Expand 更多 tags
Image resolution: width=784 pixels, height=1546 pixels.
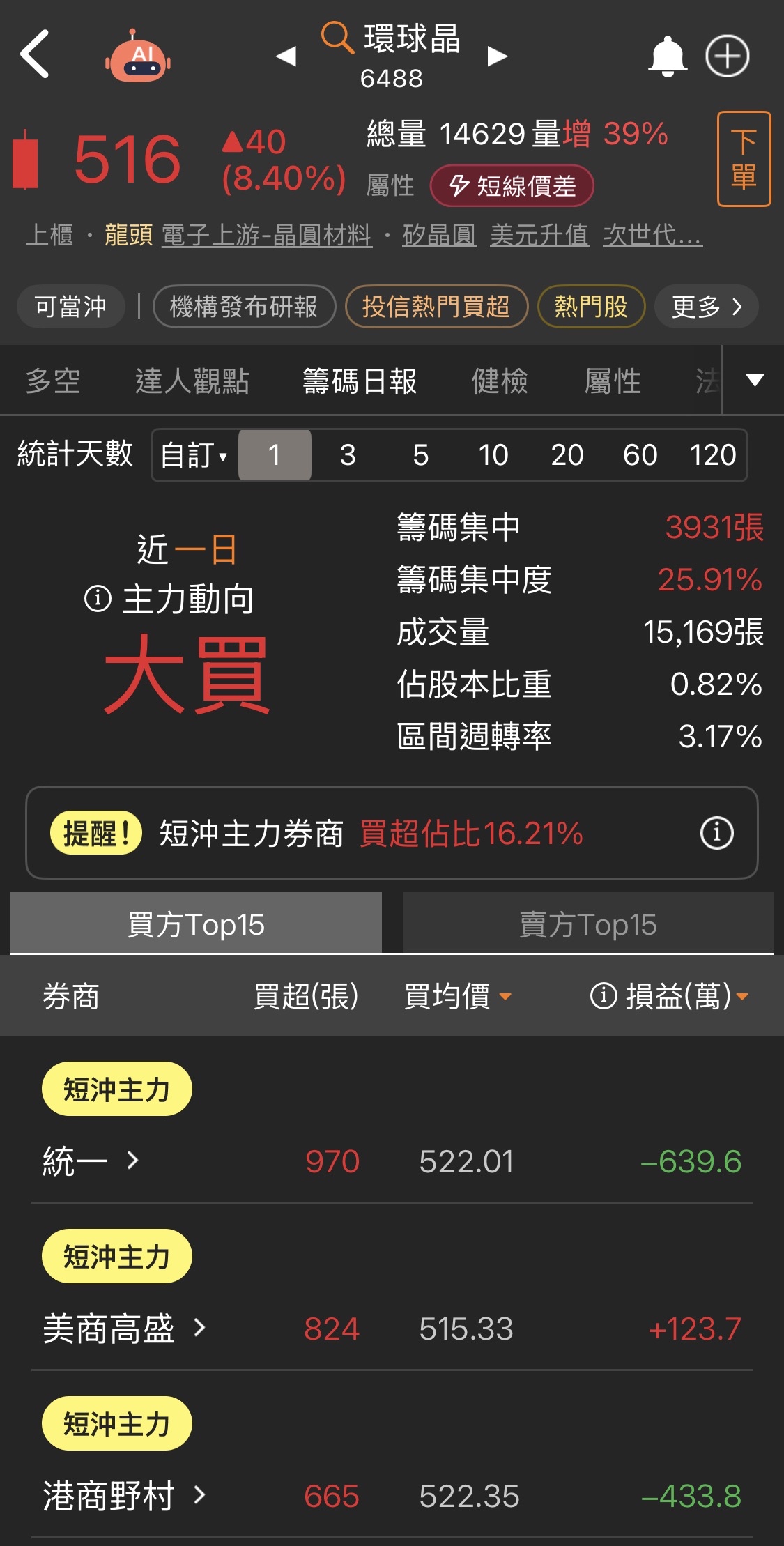click(x=706, y=306)
